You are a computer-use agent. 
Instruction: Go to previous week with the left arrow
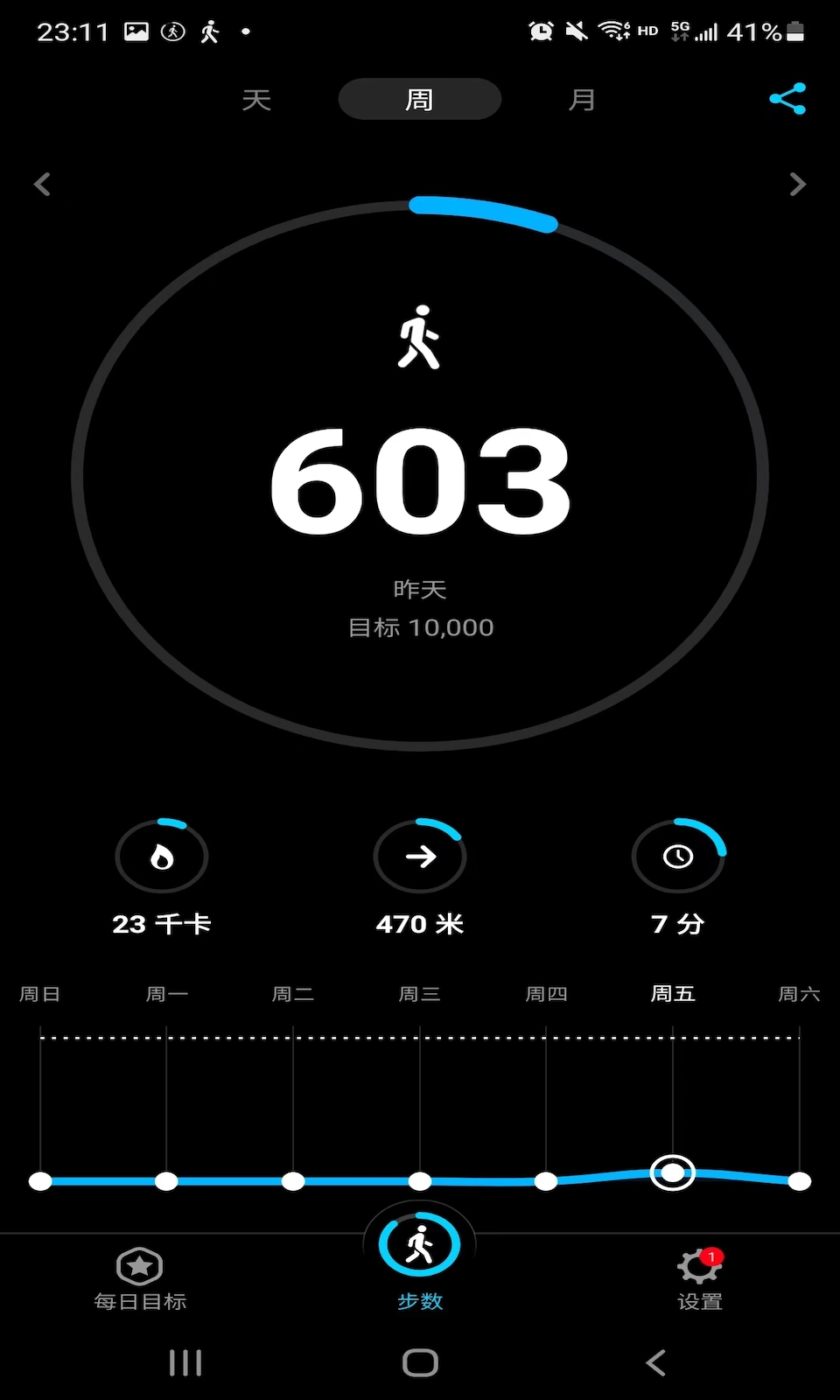pos(42,184)
